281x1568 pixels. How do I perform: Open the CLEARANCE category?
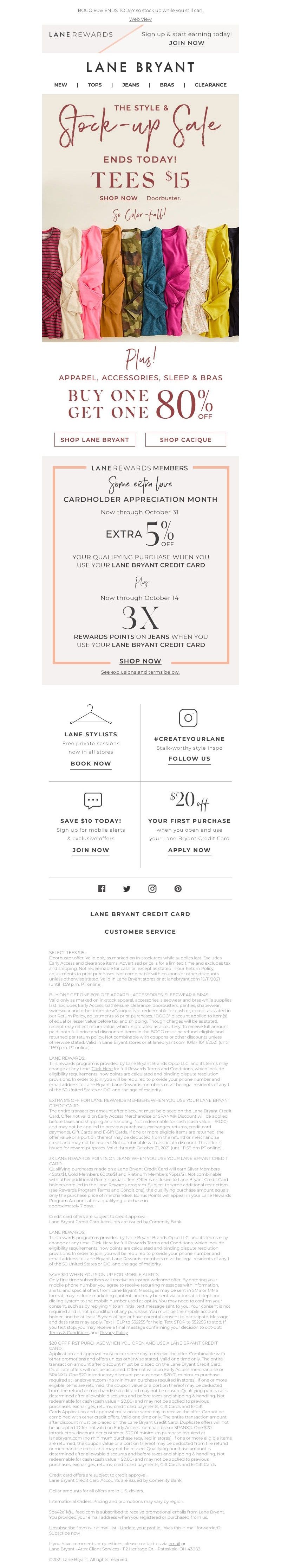click(x=210, y=84)
